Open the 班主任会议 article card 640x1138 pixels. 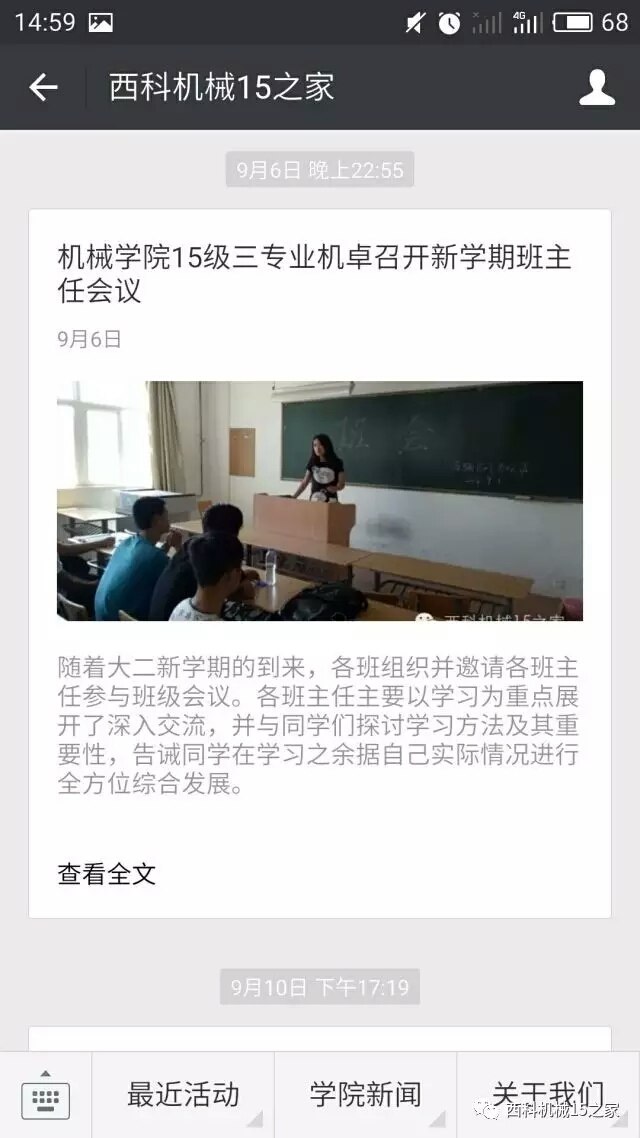319,500
